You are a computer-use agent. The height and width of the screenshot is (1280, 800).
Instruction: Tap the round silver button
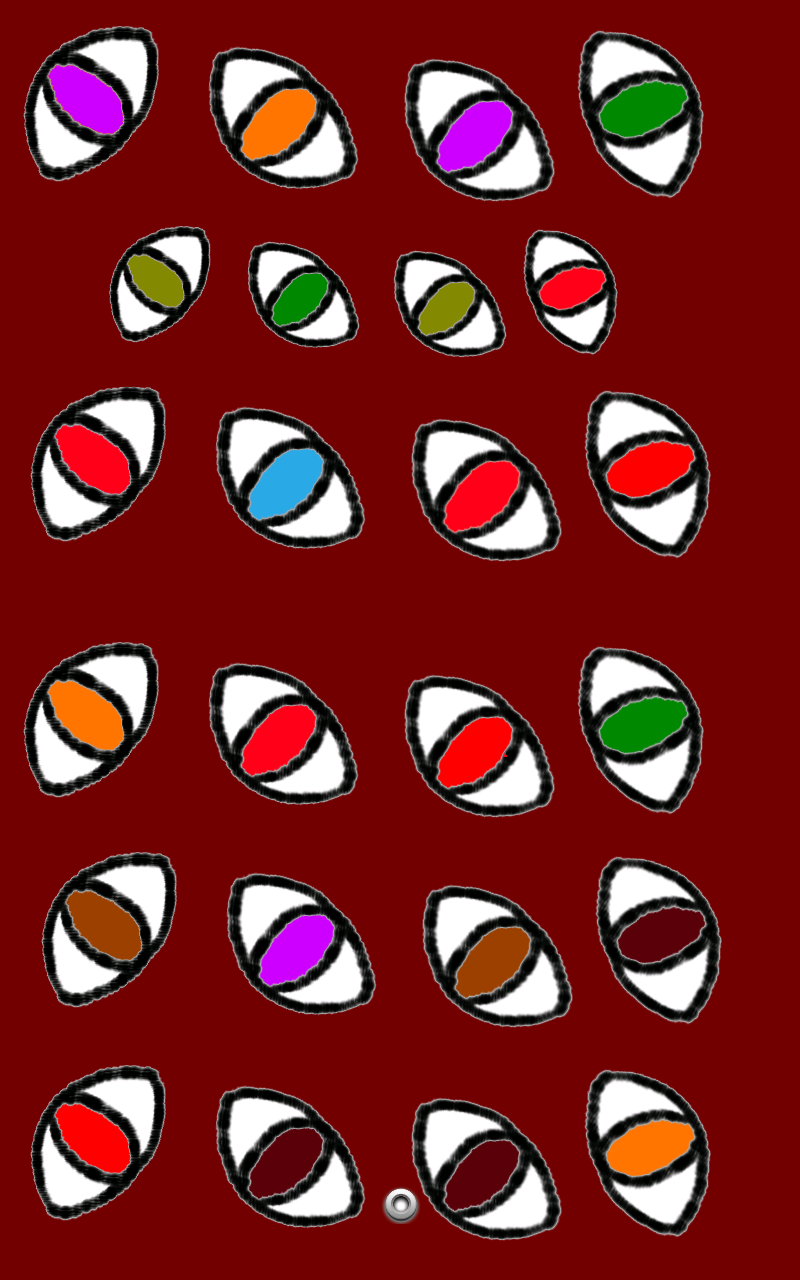click(x=401, y=1205)
